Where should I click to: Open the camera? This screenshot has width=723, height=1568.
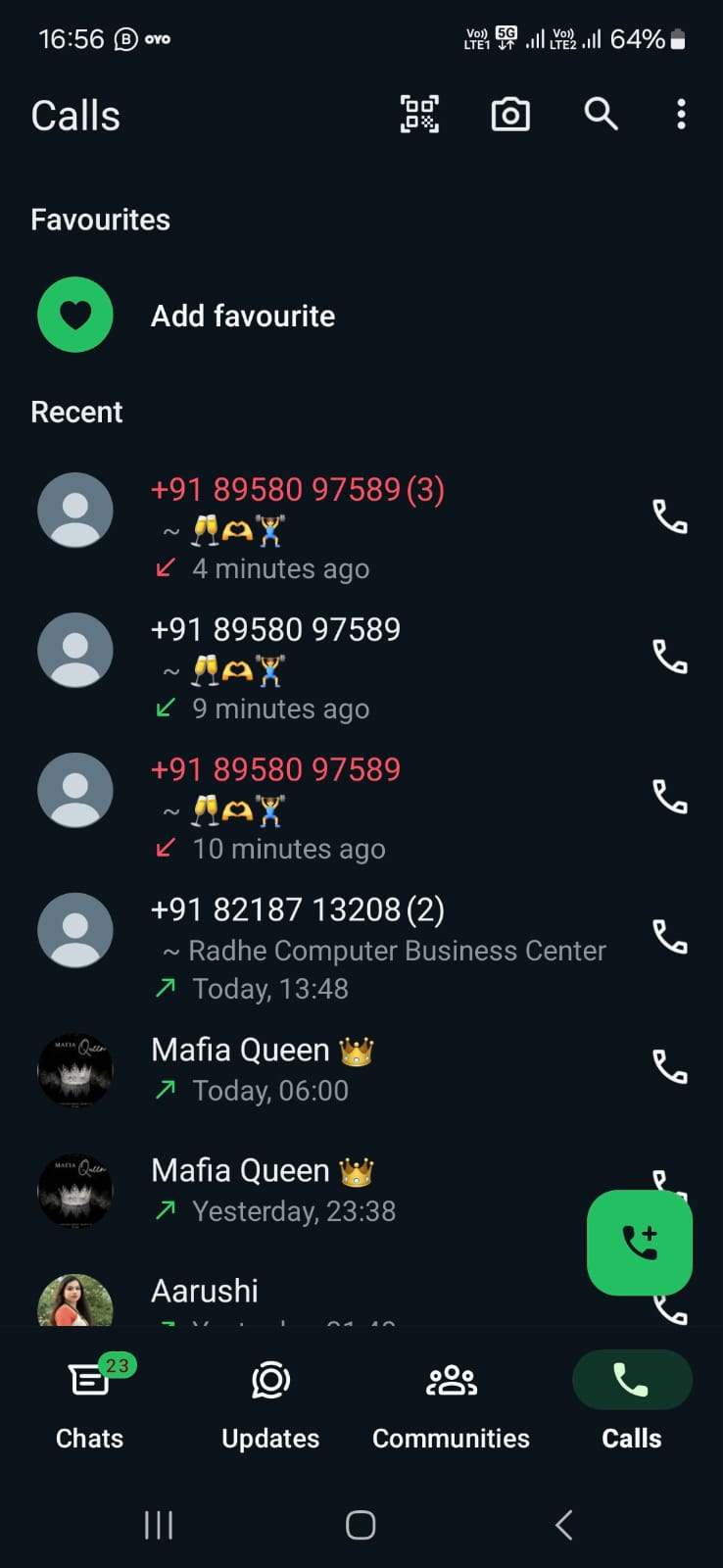pos(509,115)
